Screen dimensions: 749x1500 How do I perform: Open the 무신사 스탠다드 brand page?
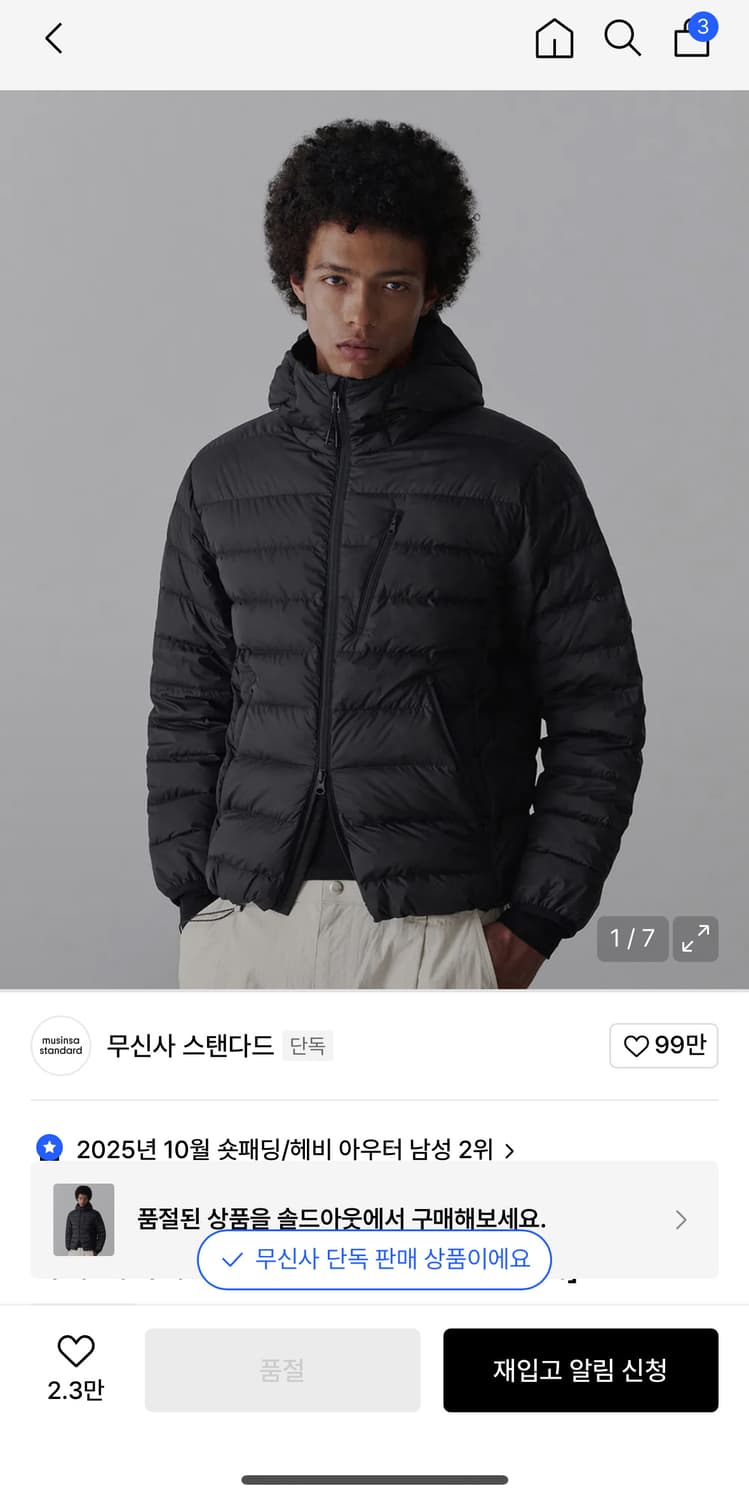point(190,1045)
